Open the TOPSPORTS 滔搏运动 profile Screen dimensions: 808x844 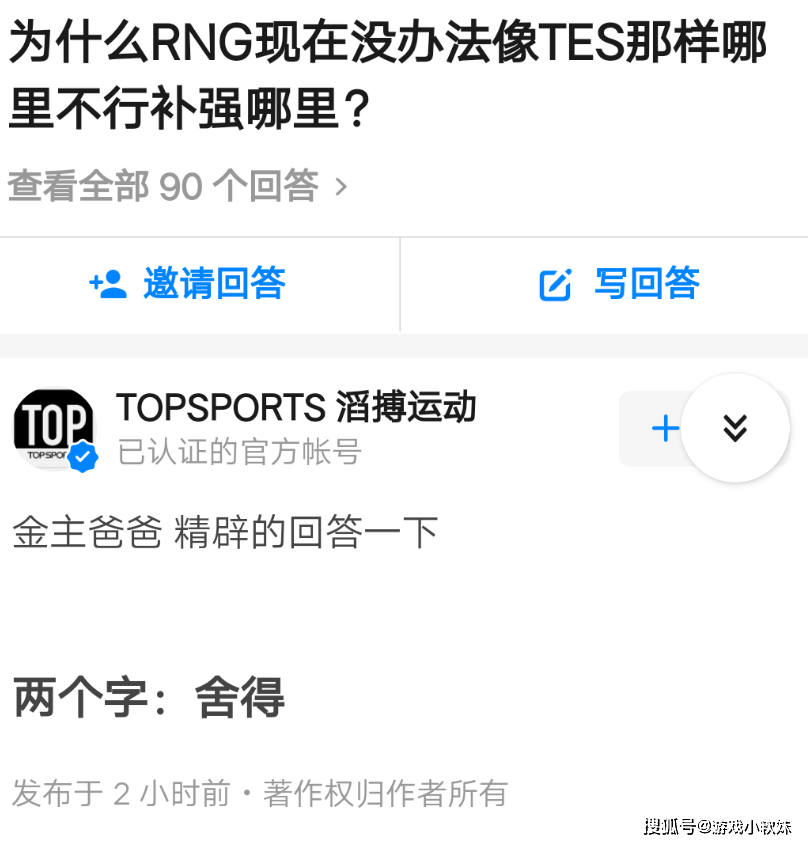[296, 408]
